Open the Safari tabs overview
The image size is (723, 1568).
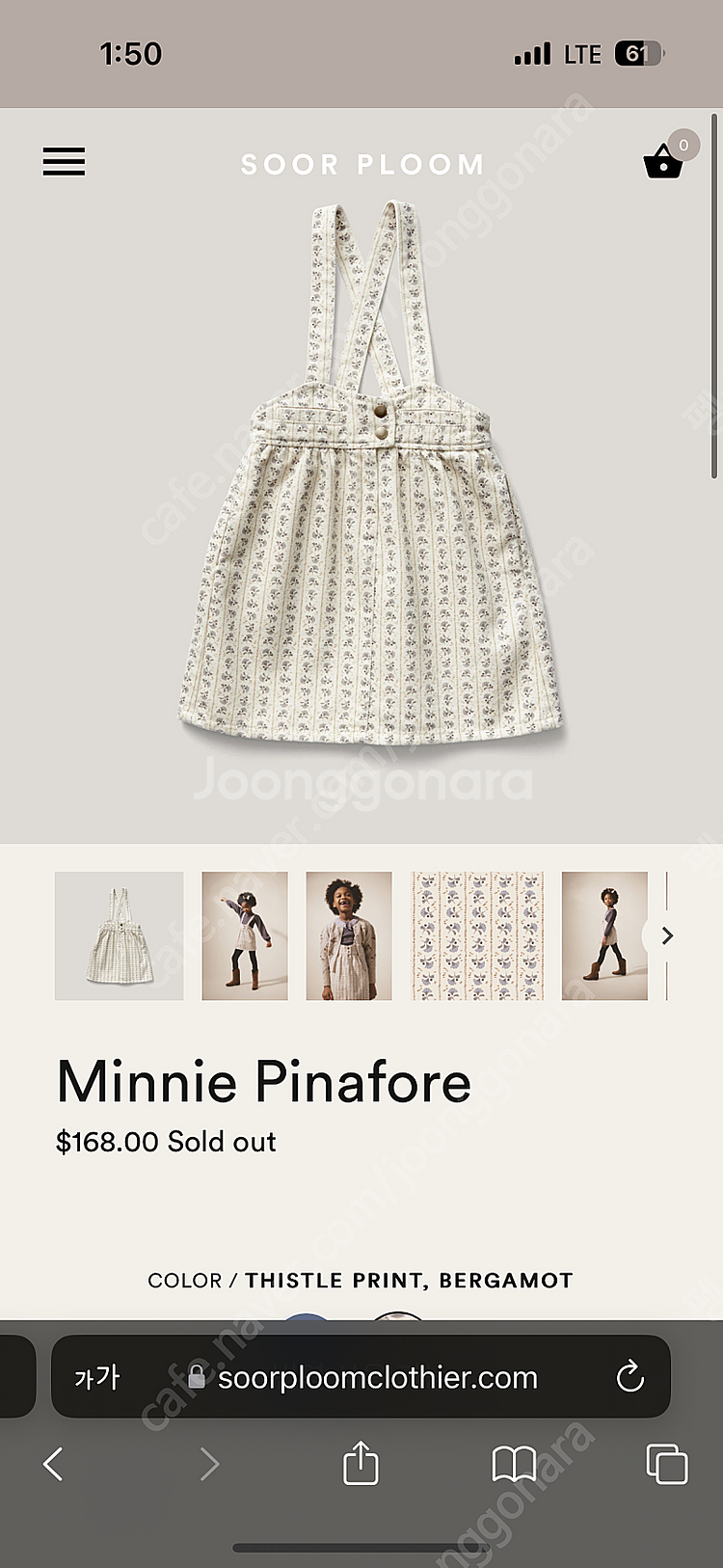(x=666, y=1464)
